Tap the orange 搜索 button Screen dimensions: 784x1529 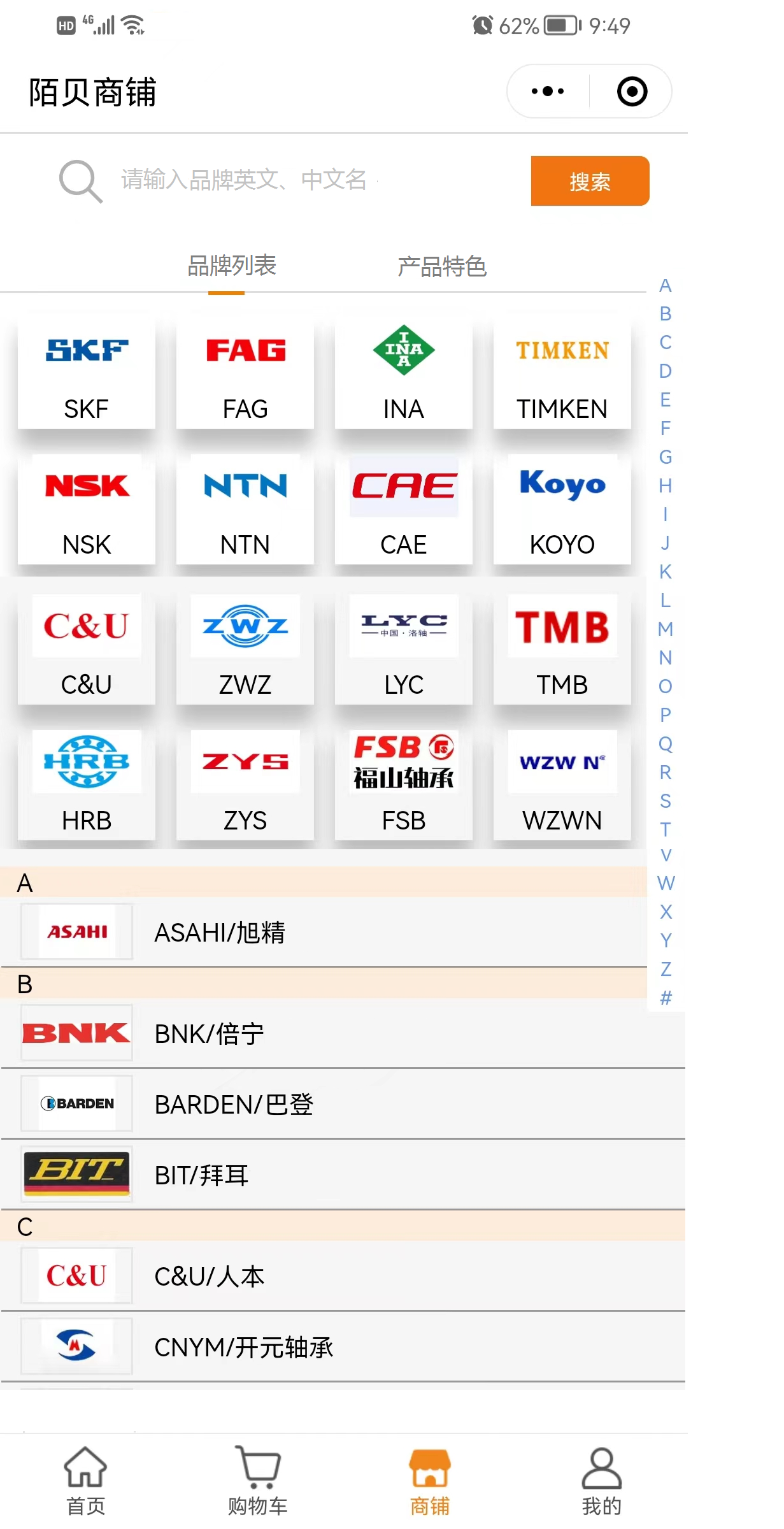(x=590, y=182)
